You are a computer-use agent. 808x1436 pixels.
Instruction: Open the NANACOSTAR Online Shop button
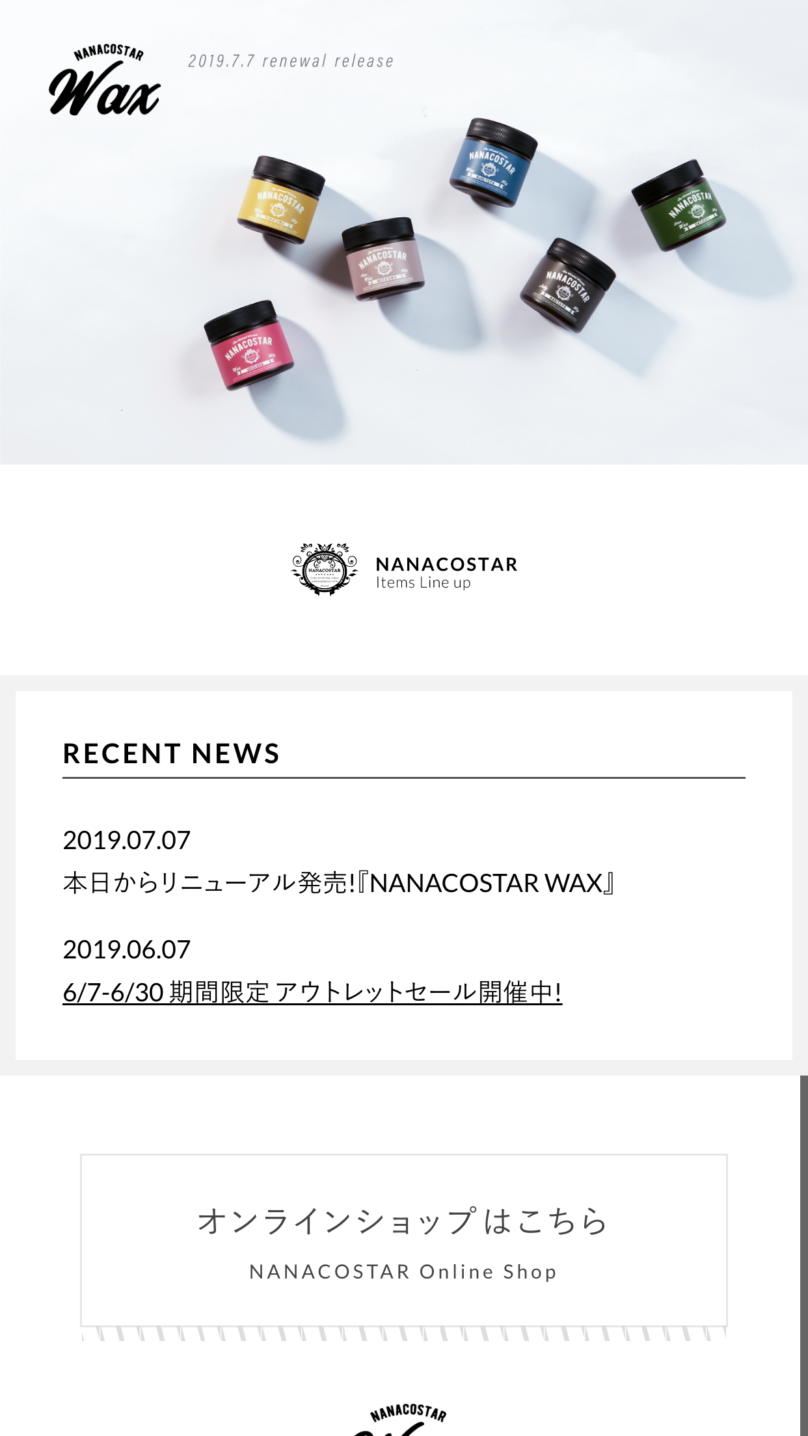click(403, 1241)
